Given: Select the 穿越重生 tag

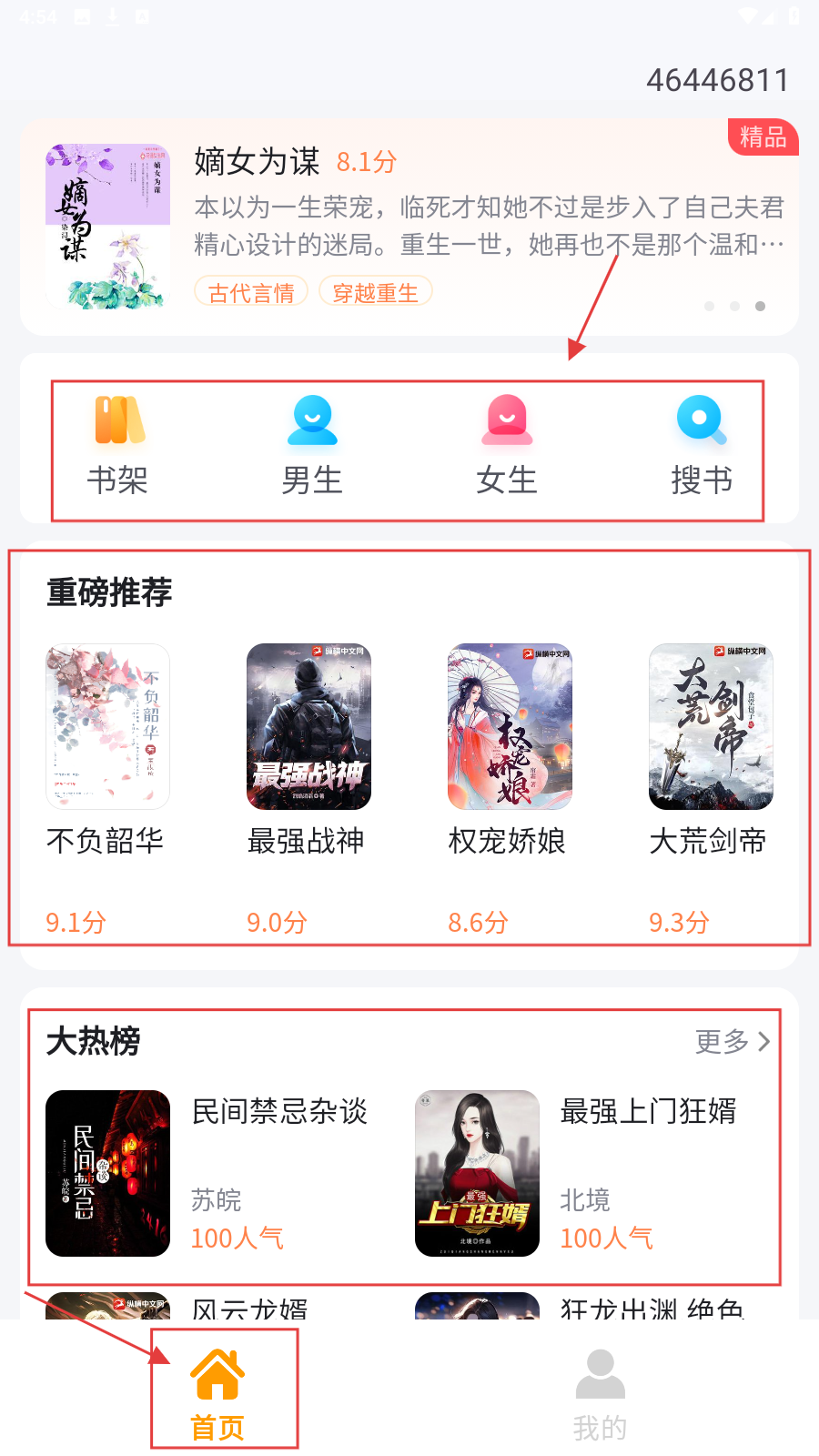Looking at the screenshot, I should coord(375,293).
